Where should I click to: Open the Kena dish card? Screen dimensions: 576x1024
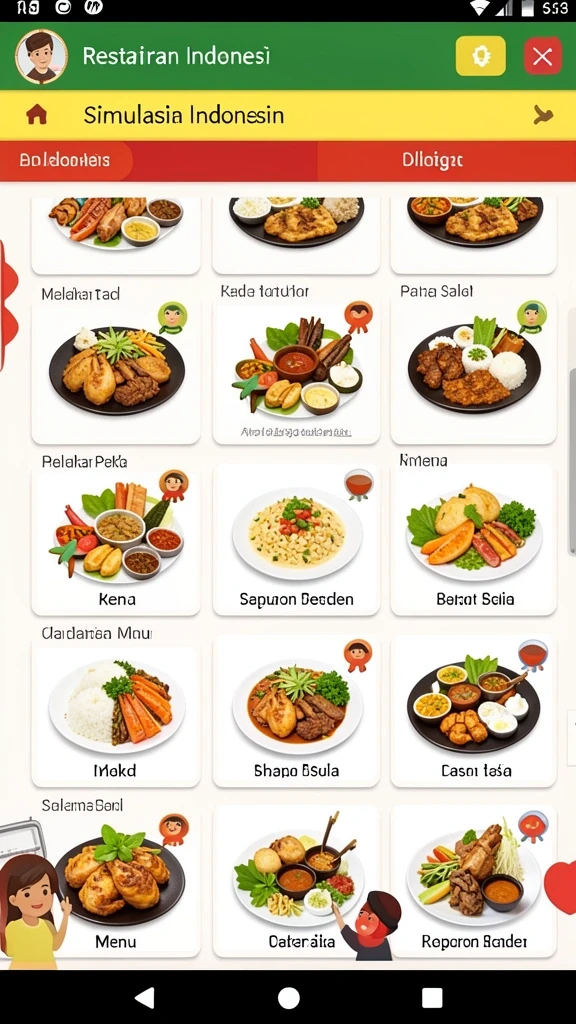click(x=116, y=539)
